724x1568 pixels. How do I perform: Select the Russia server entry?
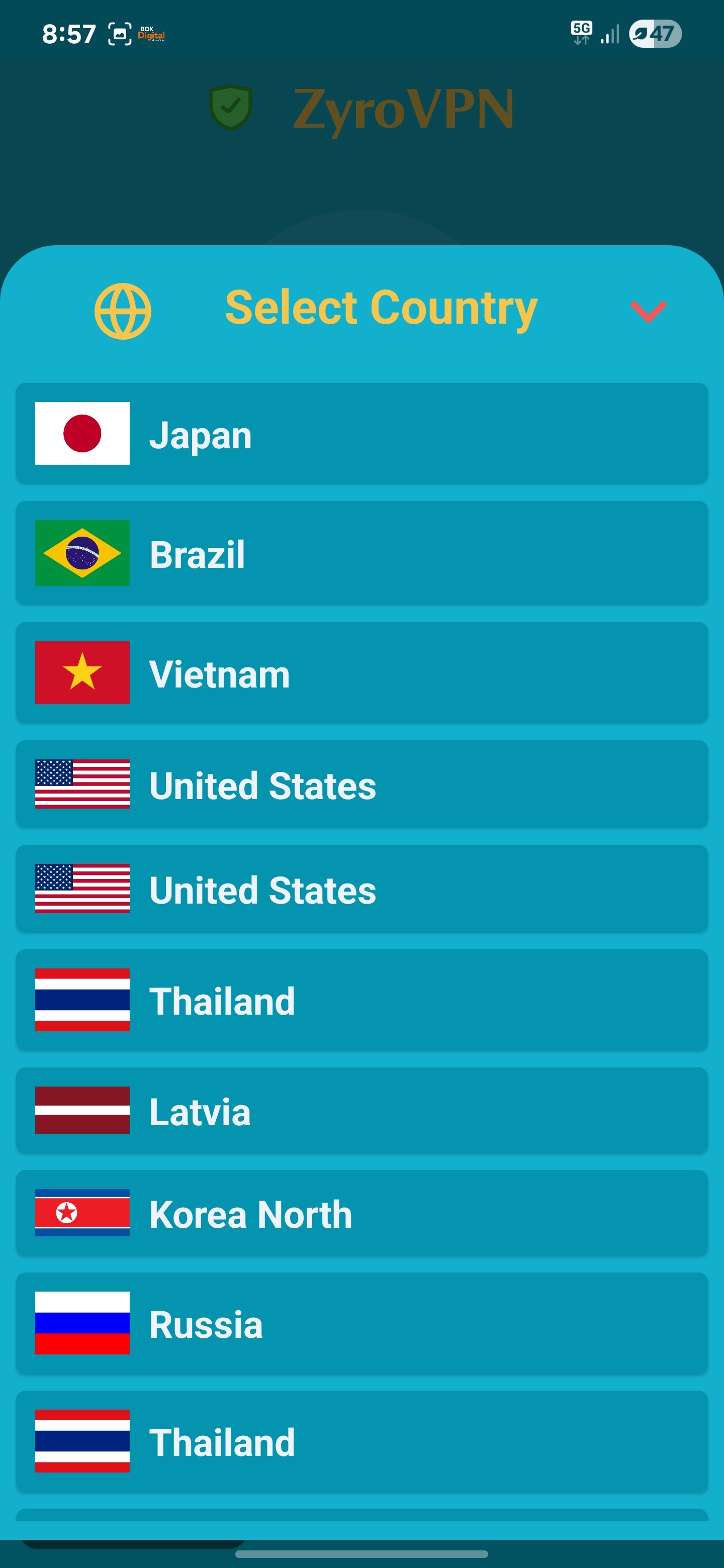(361, 1321)
